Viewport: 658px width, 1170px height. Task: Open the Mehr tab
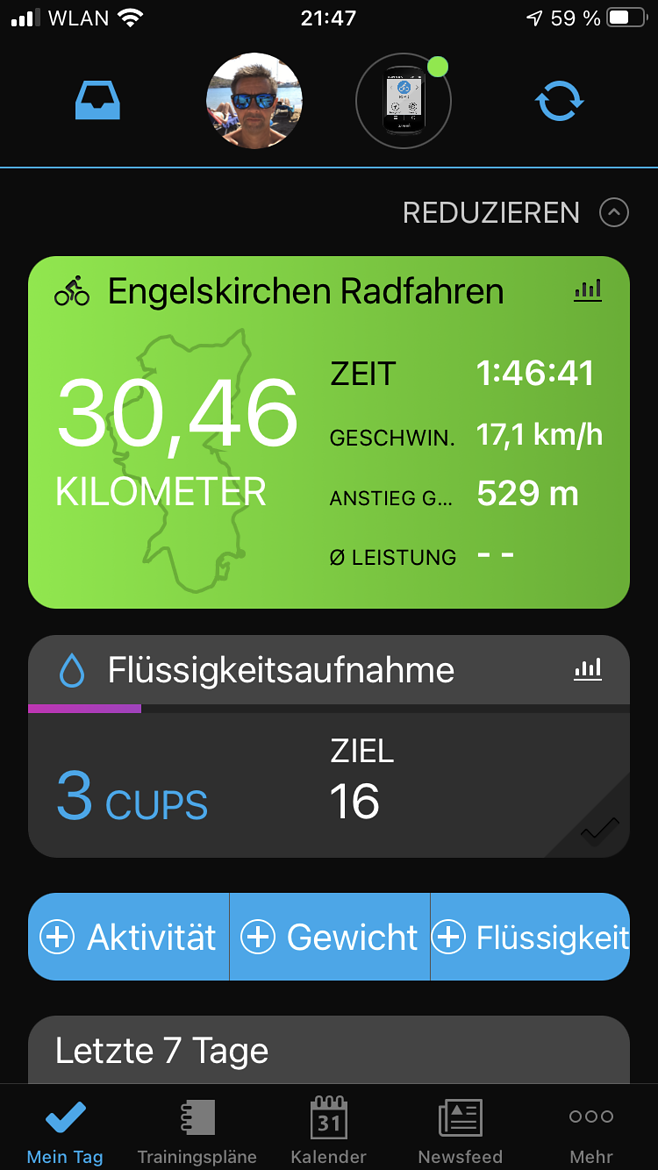pos(592,1128)
